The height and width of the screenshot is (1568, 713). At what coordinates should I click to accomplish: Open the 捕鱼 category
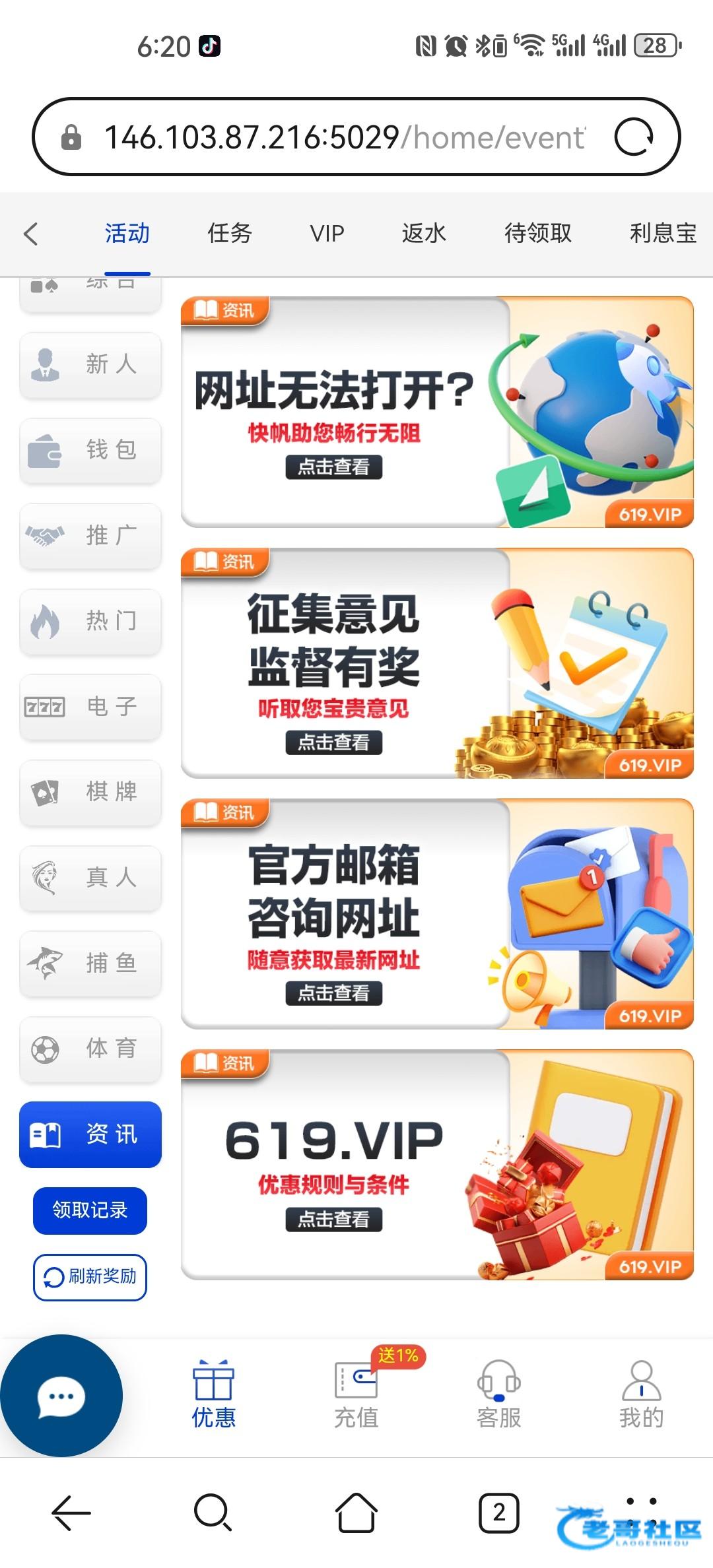pos(90,964)
